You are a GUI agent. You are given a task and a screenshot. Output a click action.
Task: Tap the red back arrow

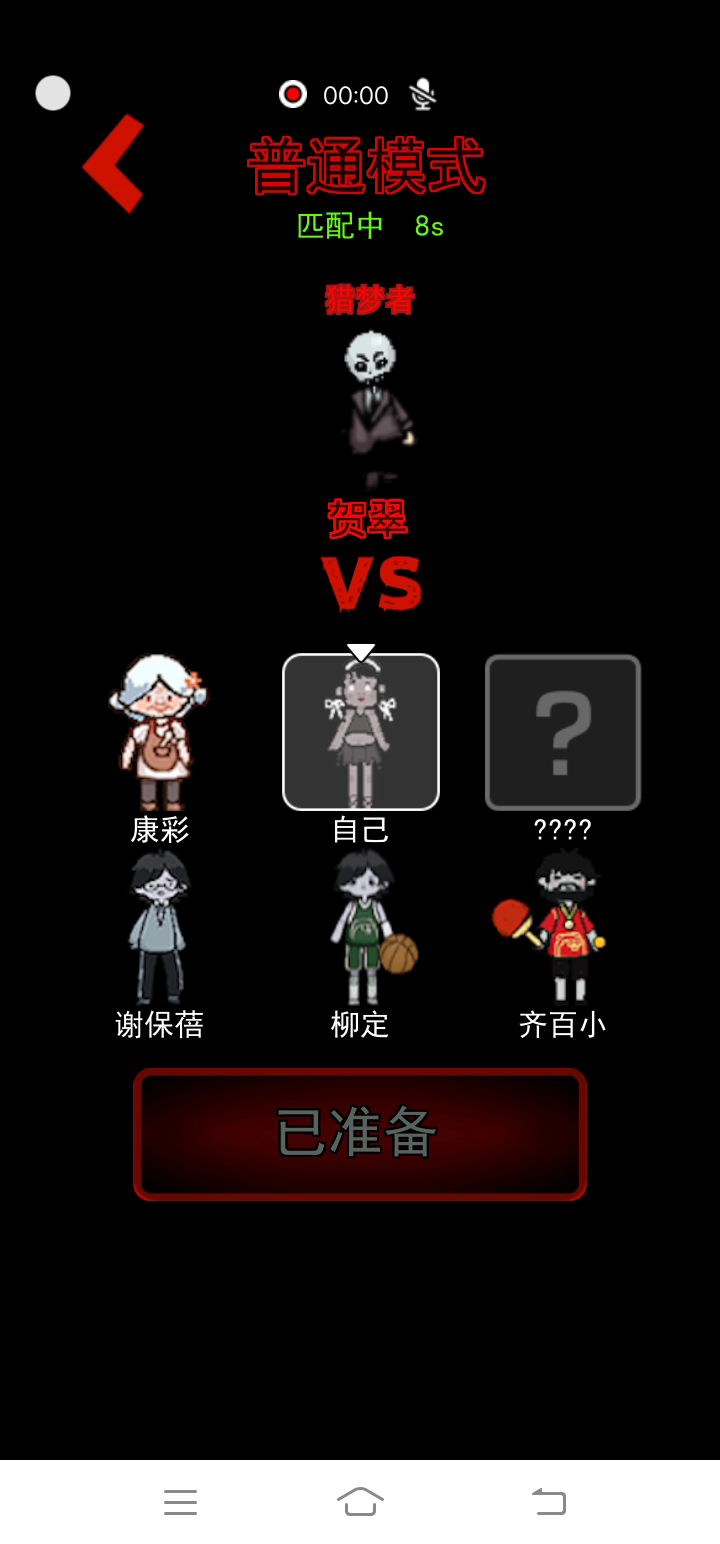point(115,163)
